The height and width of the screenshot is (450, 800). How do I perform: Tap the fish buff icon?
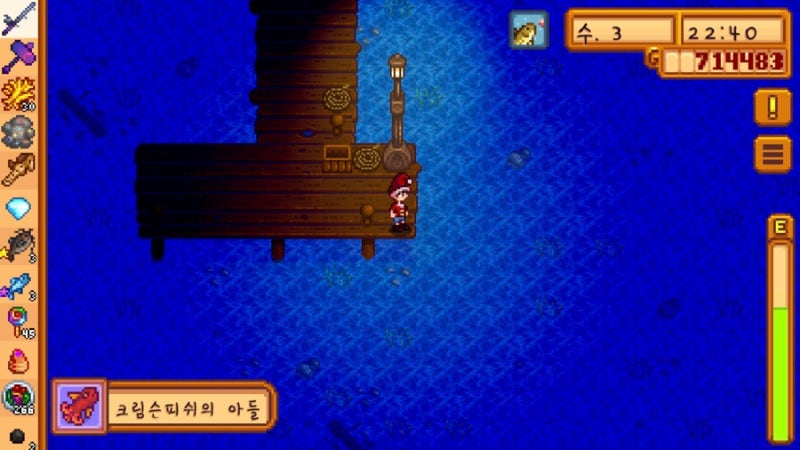point(526,30)
